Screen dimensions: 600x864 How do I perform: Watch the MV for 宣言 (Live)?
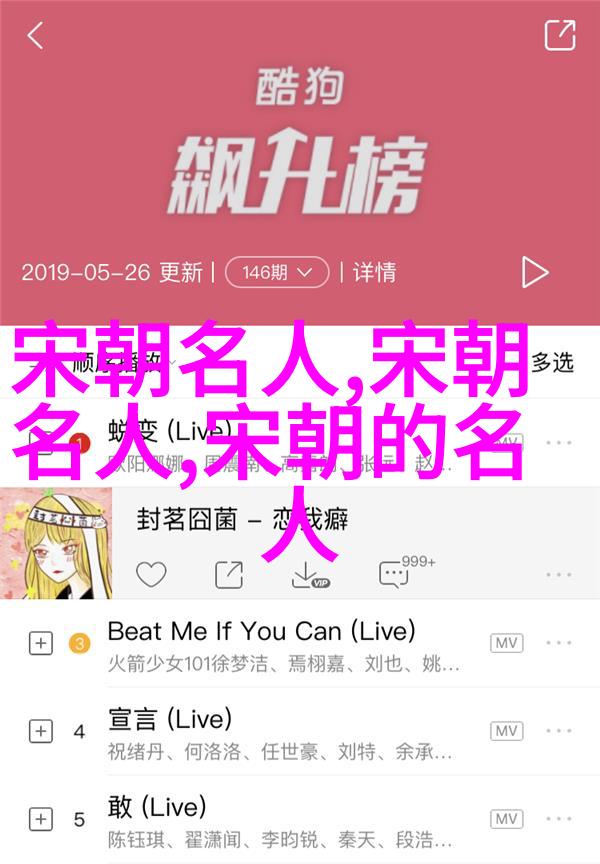pyautogui.click(x=506, y=731)
